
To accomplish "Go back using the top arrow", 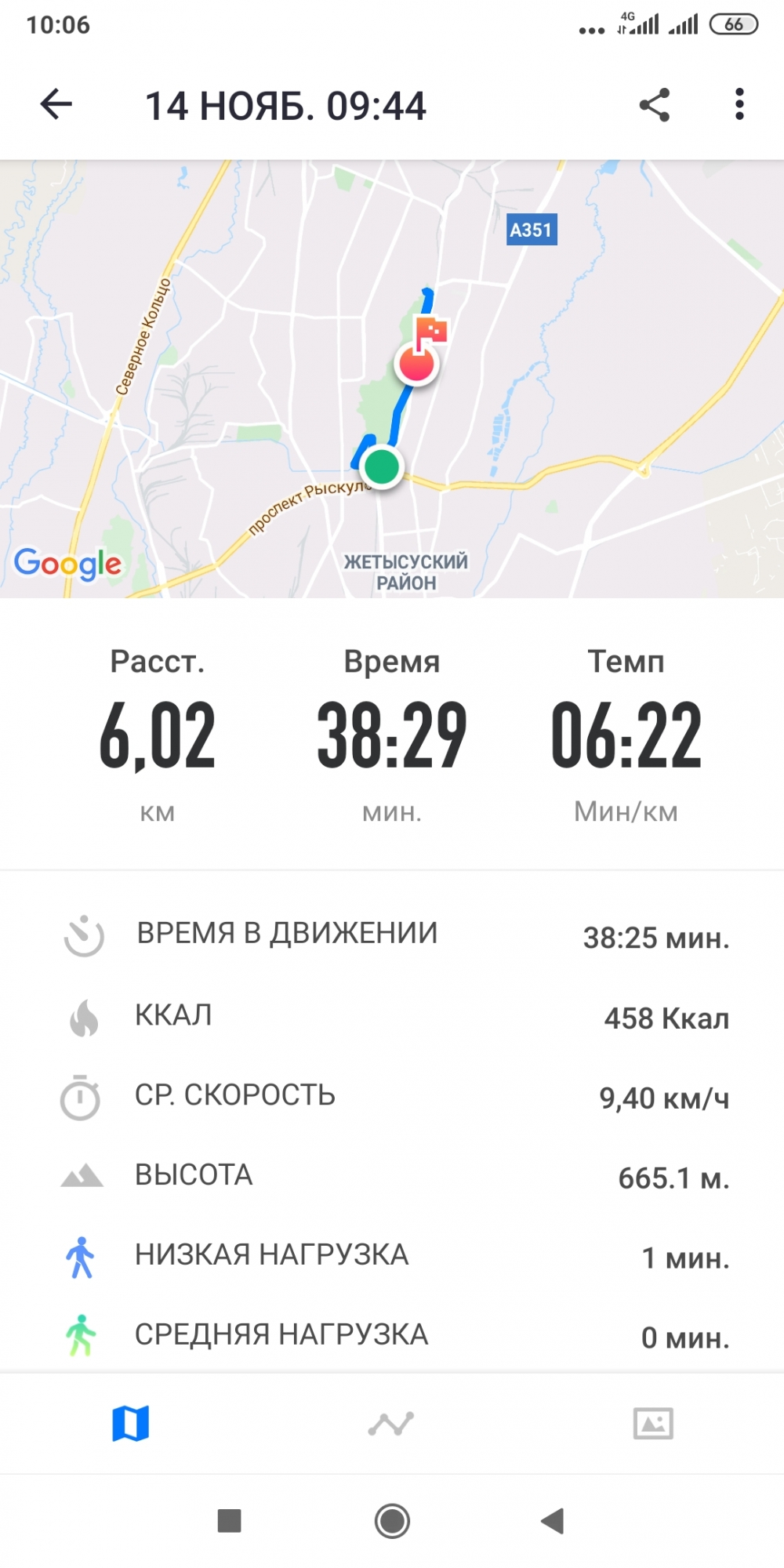I will click(56, 104).
